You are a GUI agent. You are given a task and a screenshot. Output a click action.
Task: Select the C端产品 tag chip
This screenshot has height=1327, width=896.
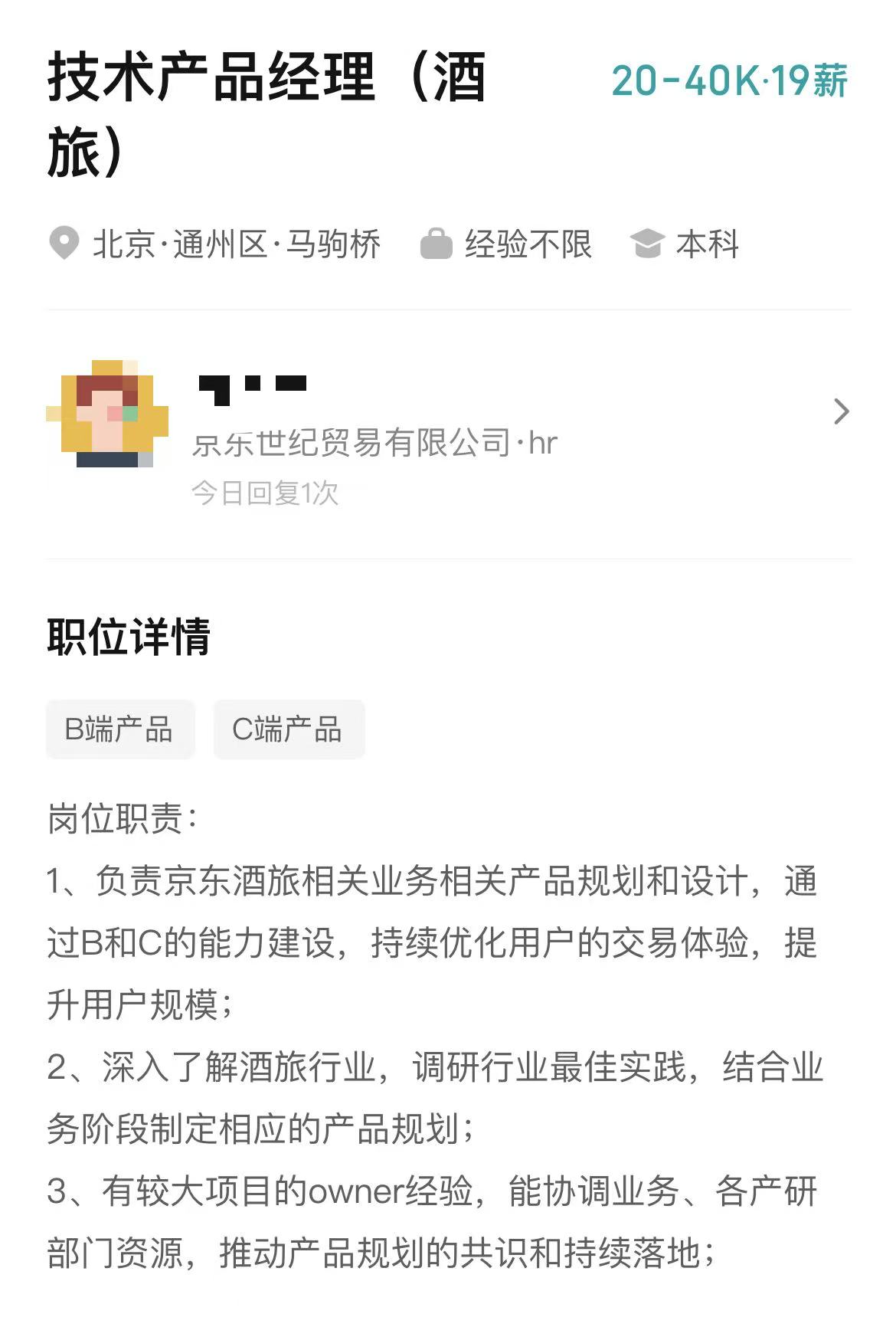coord(288,729)
